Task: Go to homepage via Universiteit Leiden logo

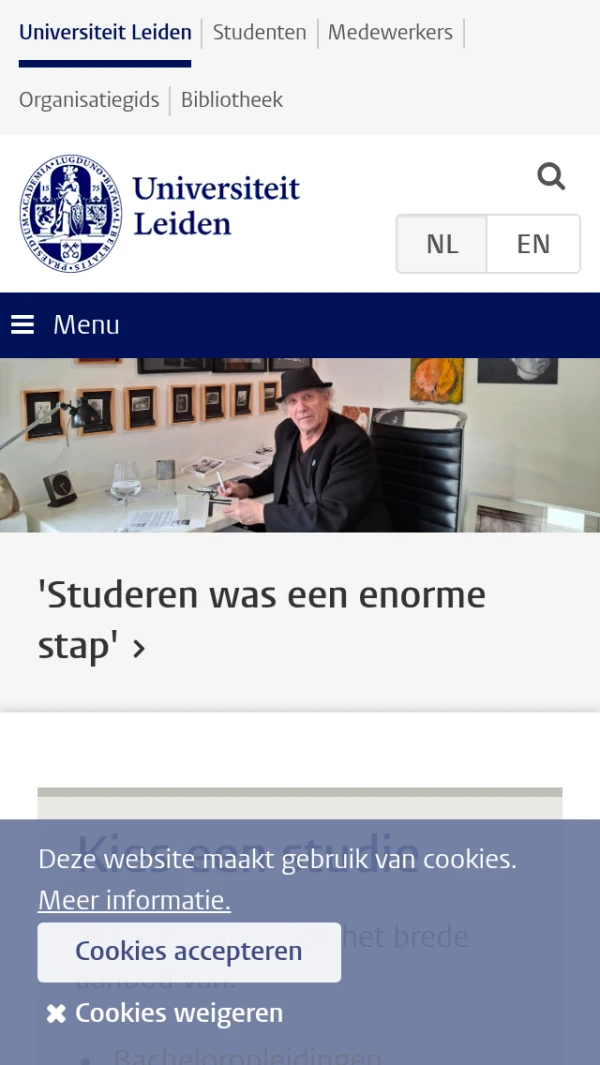Action: tap(160, 213)
